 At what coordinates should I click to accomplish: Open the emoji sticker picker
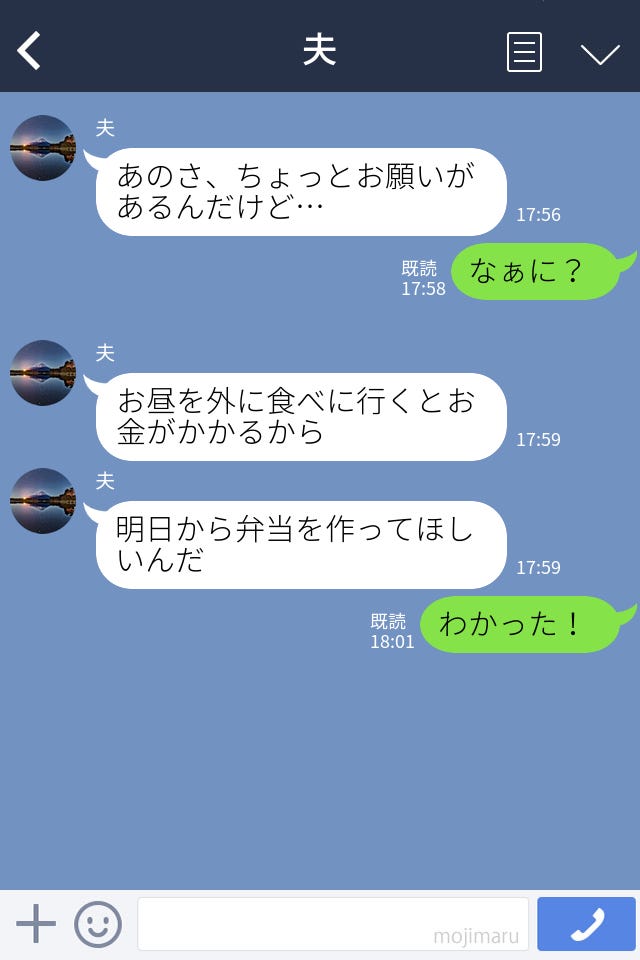click(x=98, y=924)
